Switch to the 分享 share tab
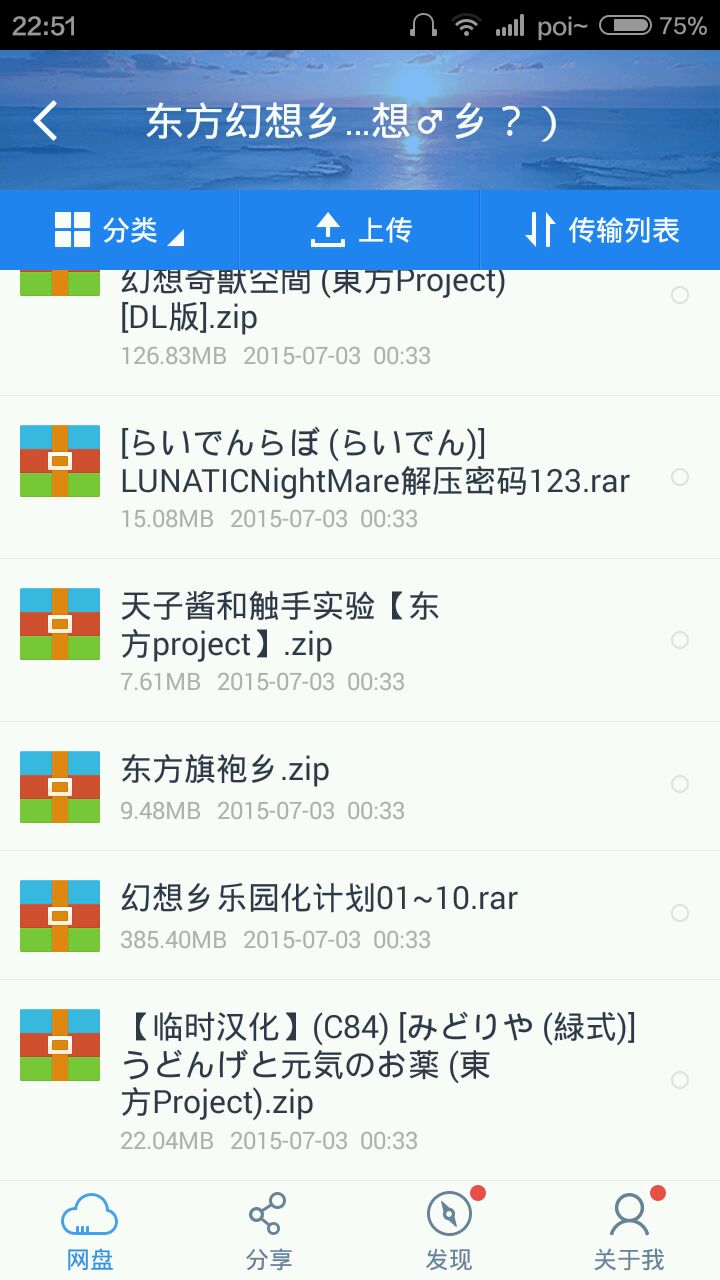720x1280 pixels. tap(268, 1231)
